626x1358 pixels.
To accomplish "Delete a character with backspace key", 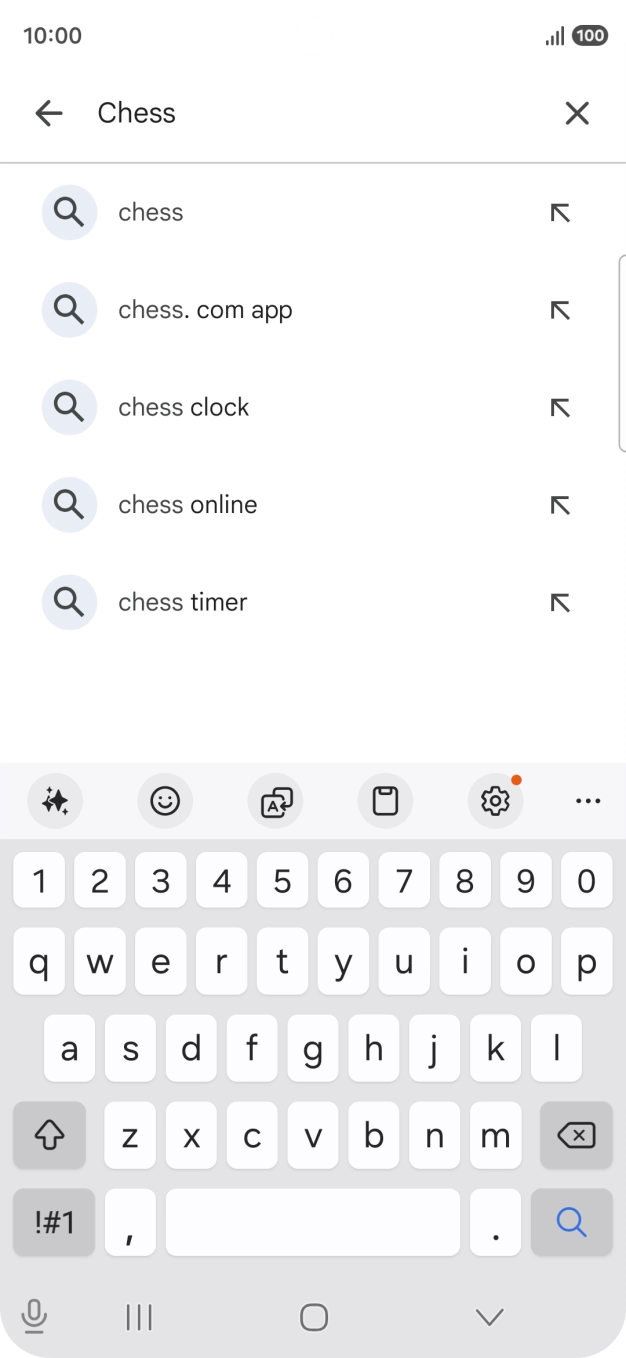I will tap(575, 1136).
